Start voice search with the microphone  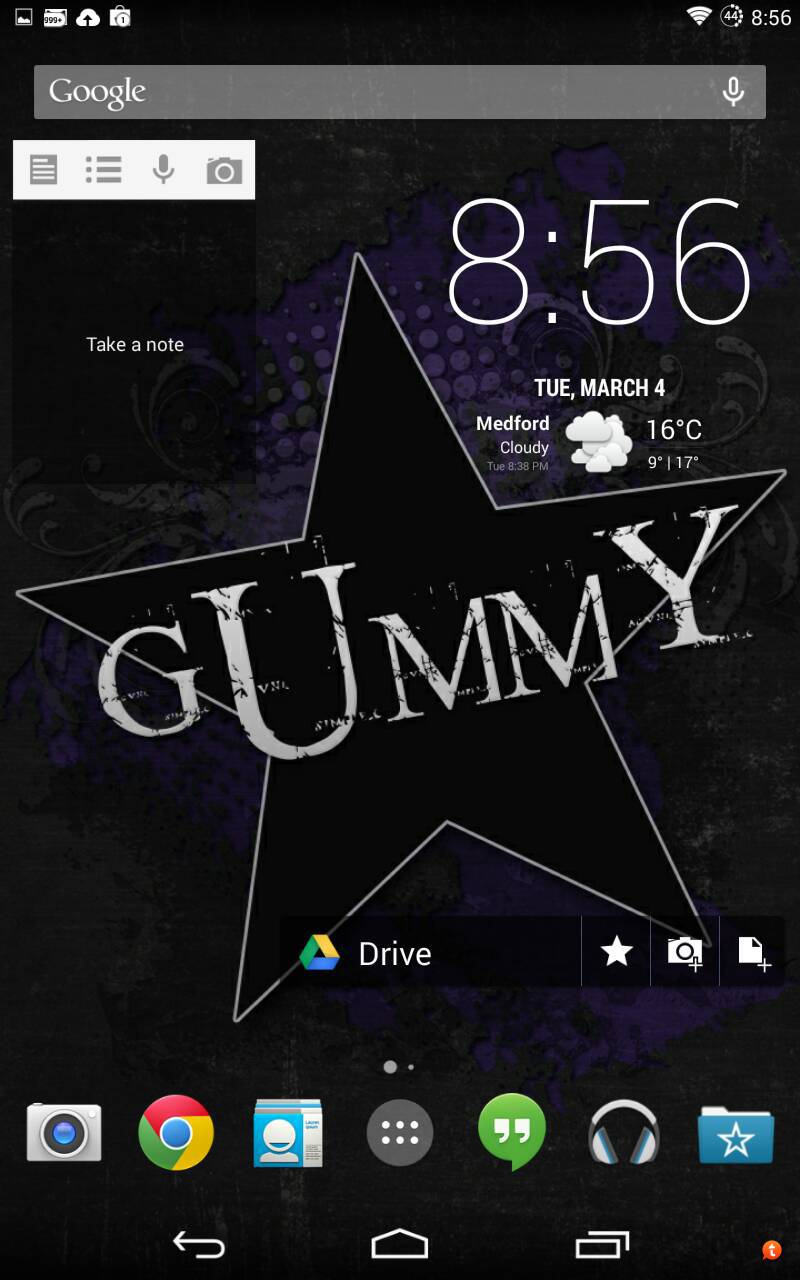click(x=733, y=92)
